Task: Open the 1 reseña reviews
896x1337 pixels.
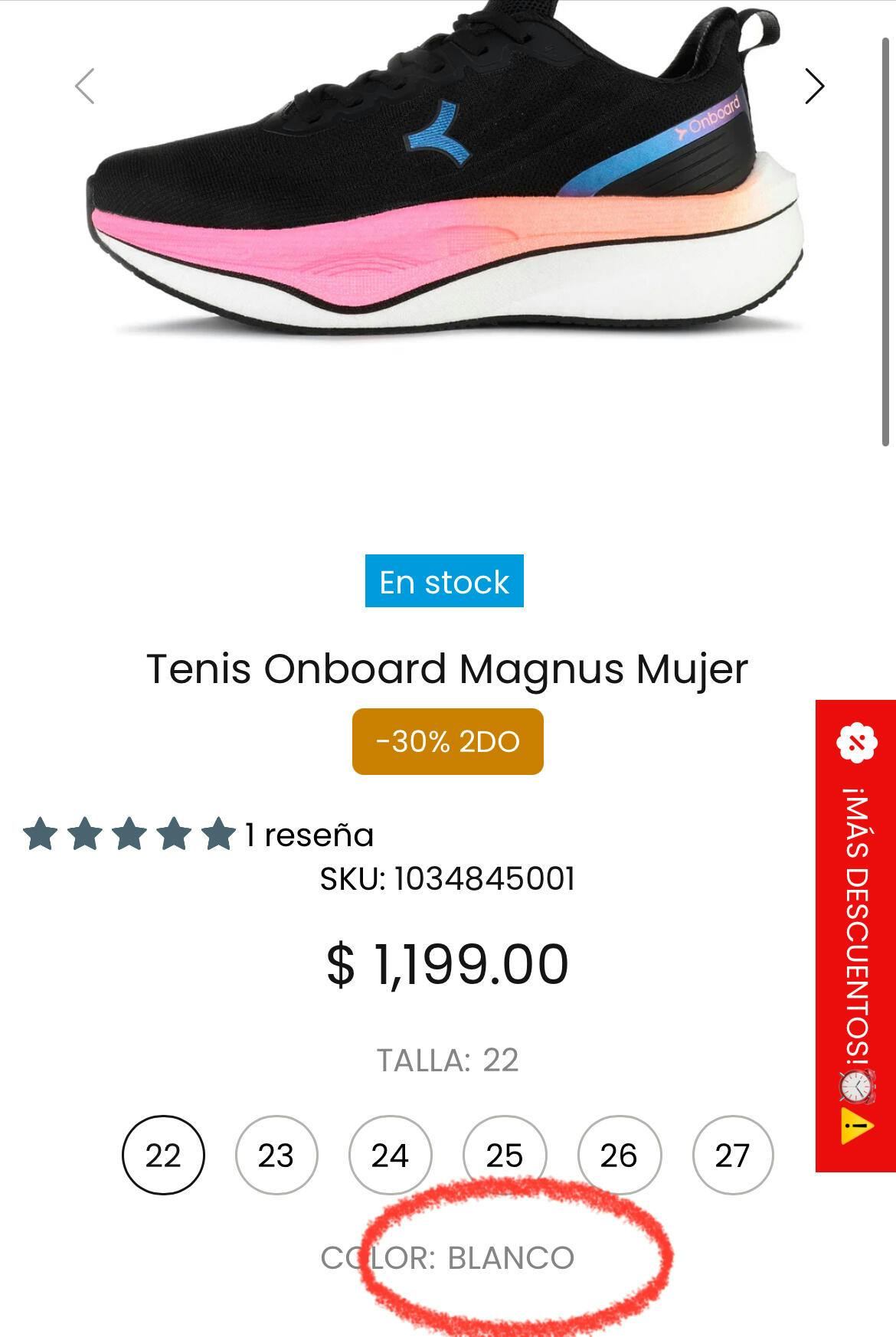Action: tap(309, 835)
